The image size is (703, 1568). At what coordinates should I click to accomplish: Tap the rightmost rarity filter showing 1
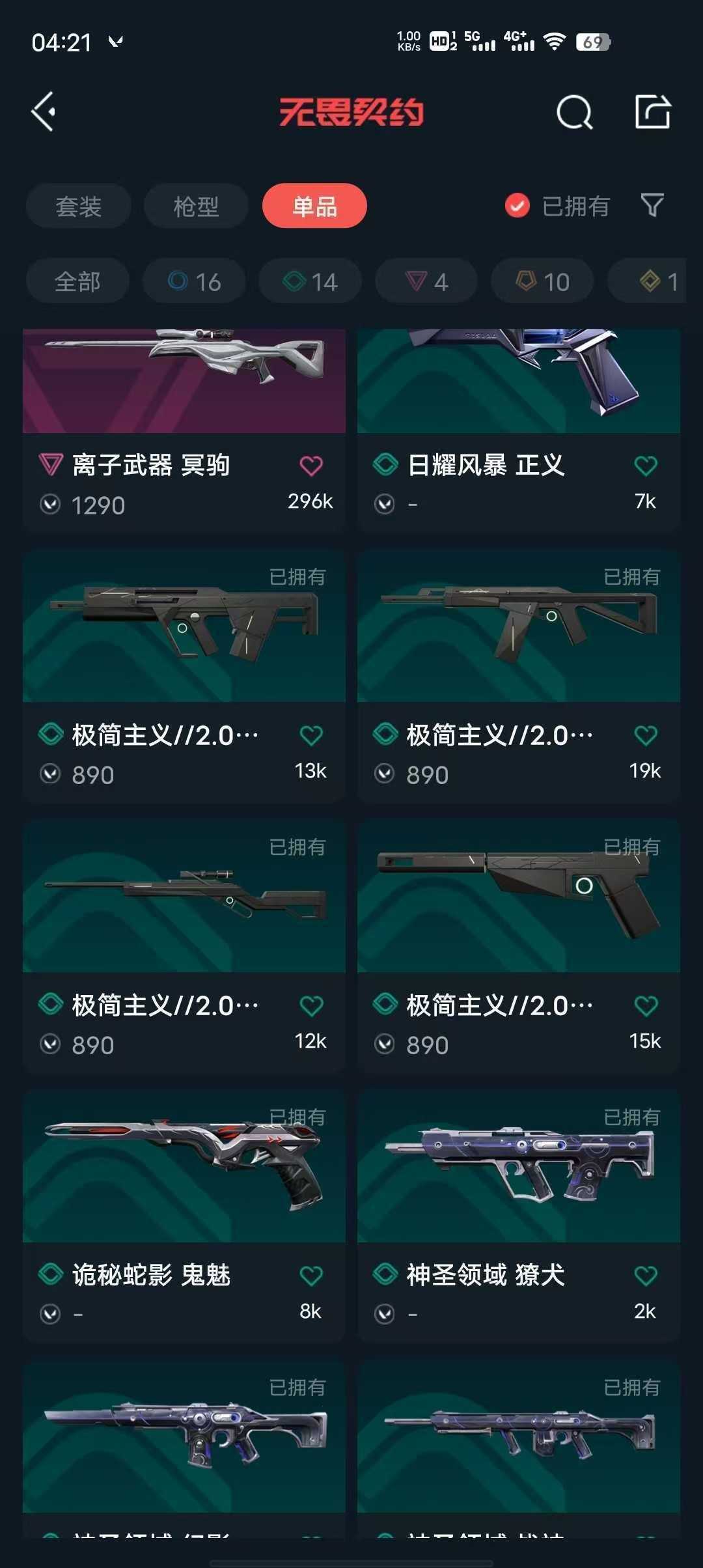[x=651, y=281]
